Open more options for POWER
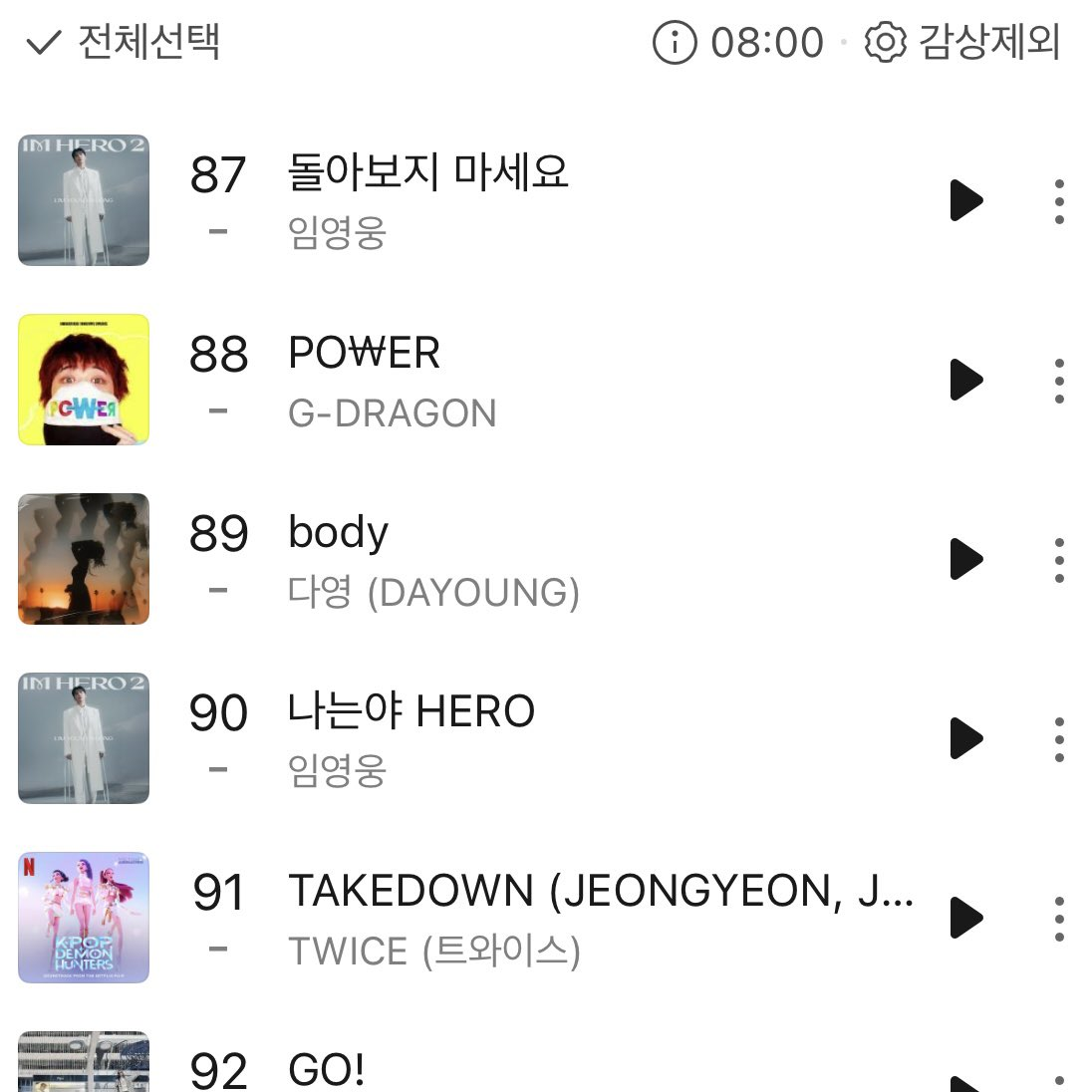 1059,380
